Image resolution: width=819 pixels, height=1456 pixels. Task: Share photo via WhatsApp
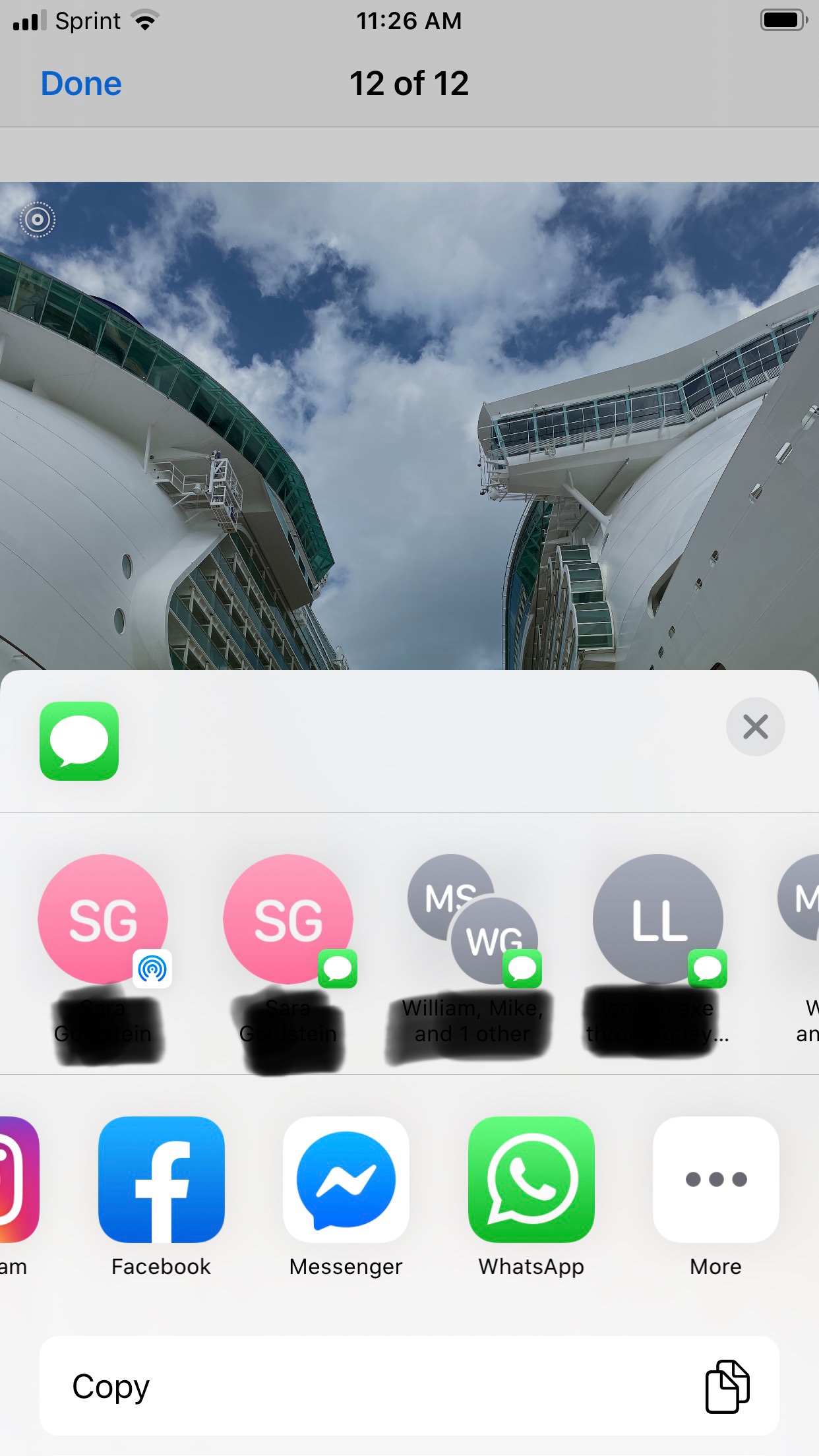click(x=531, y=1180)
